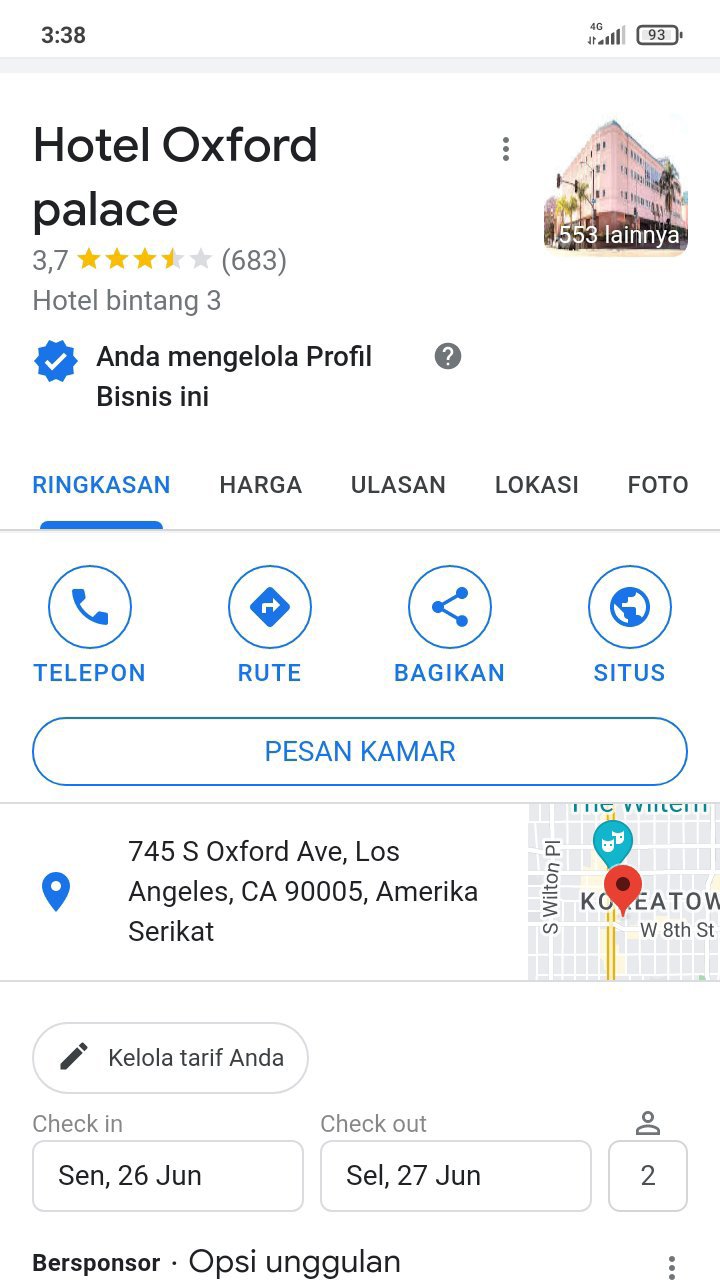Open help icon next to Profil Bisnis
This screenshot has height=1280, width=720.
pos(448,356)
